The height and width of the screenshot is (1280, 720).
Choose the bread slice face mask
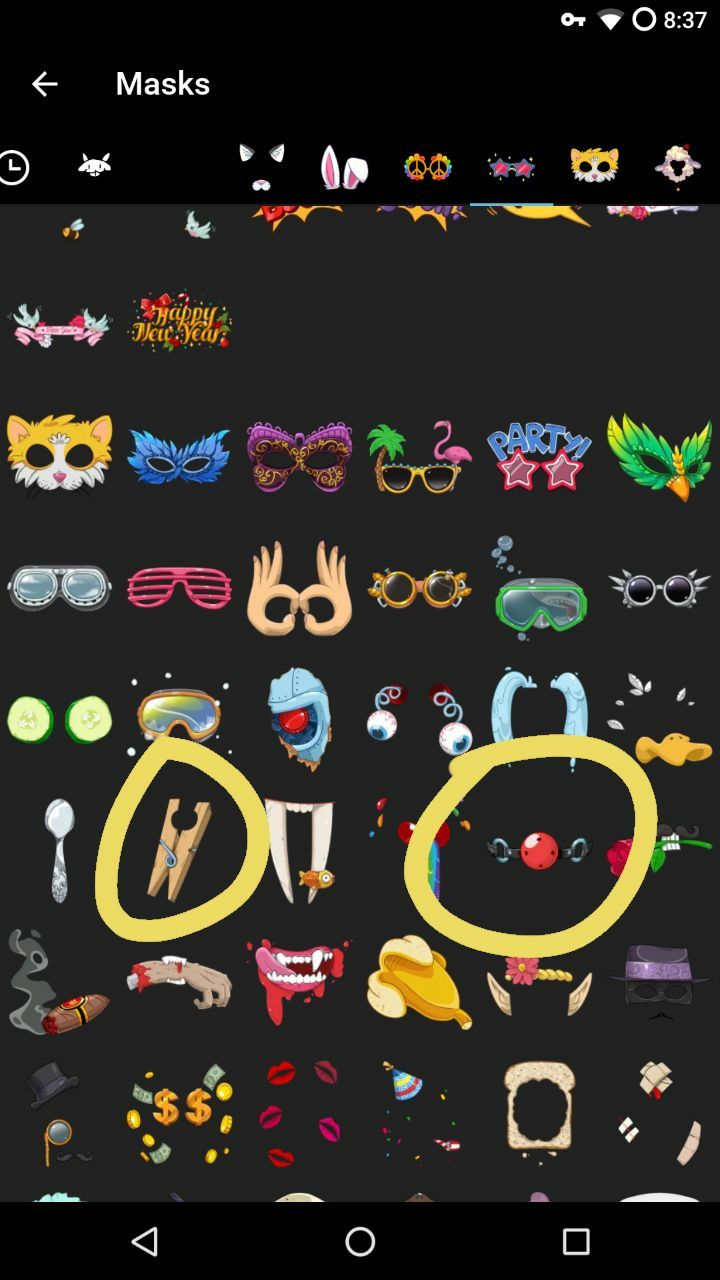pyautogui.click(x=539, y=1110)
